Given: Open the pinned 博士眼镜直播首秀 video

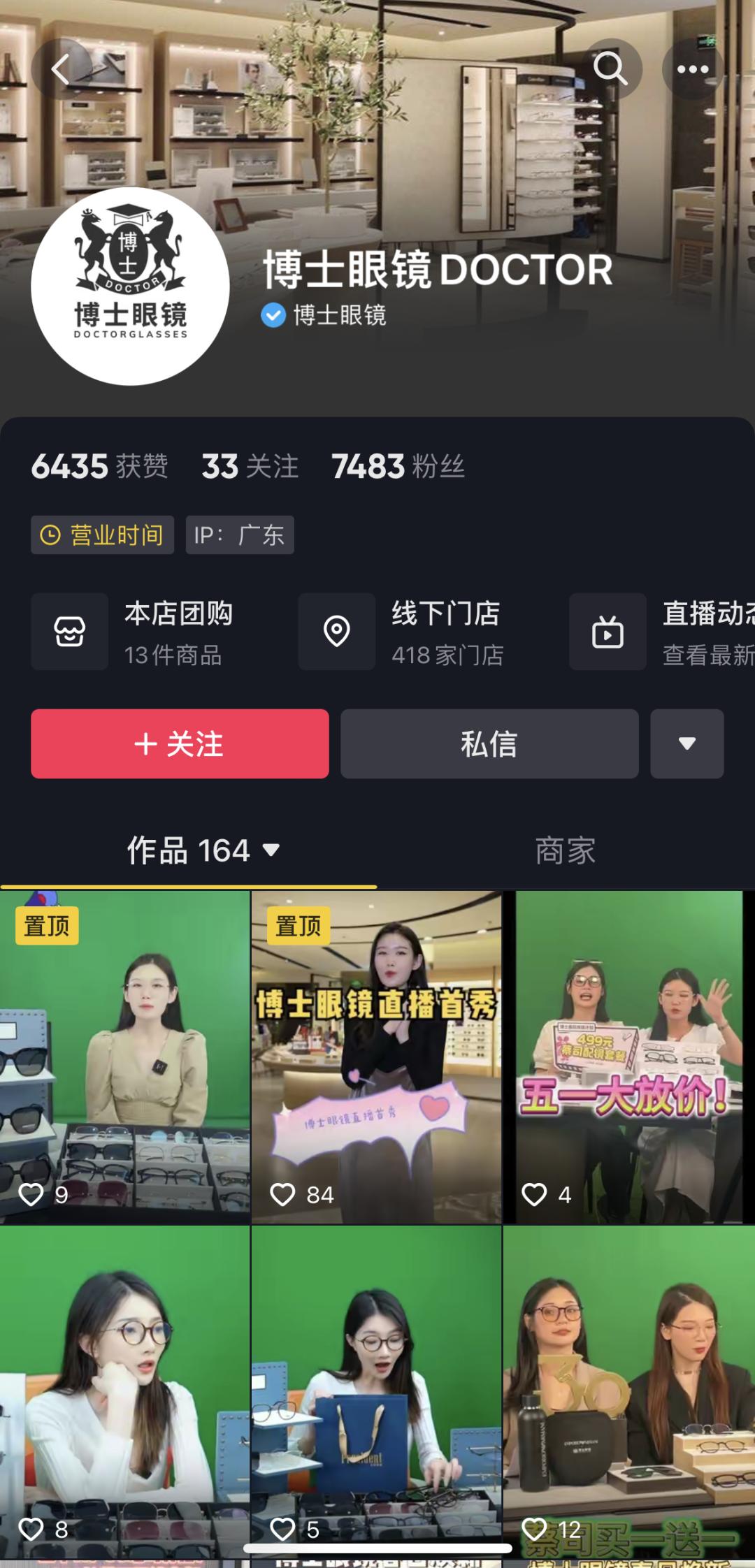Looking at the screenshot, I should tap(377, 1048).
